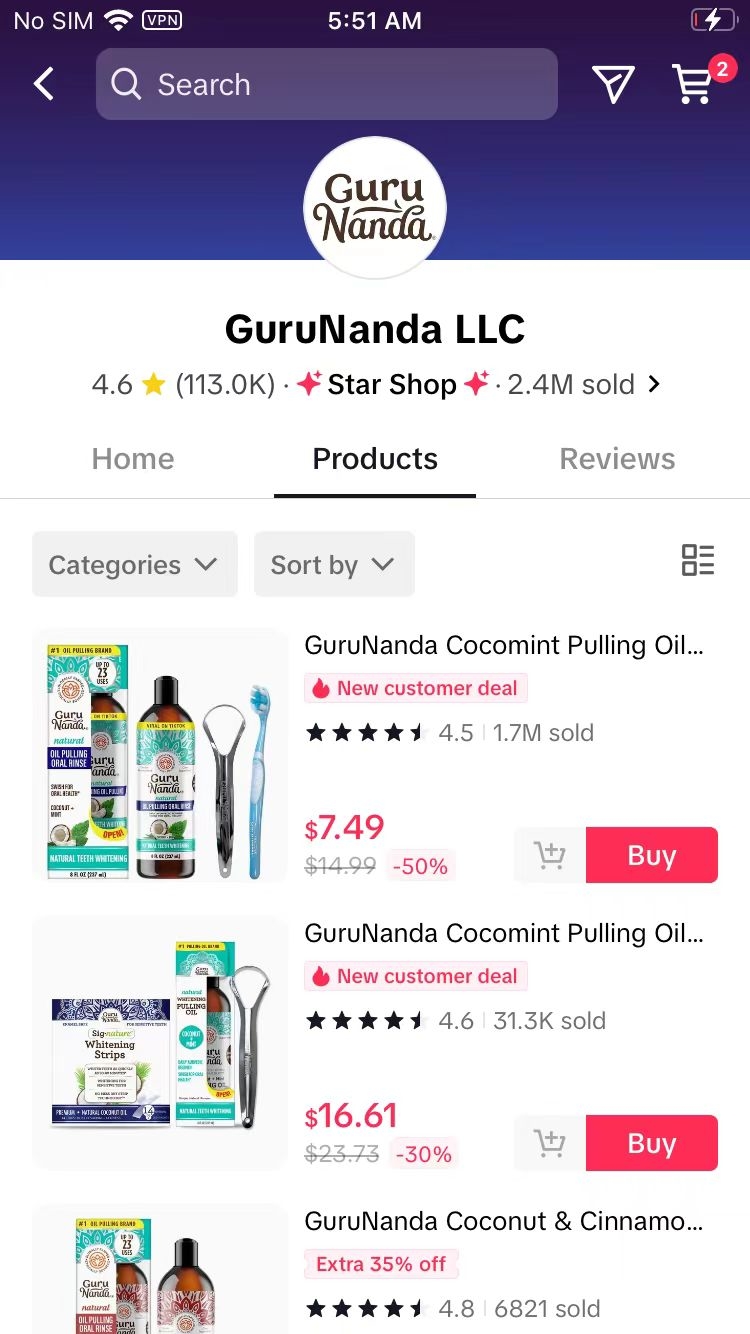Add the $16.61 bundle to cart
Screen dimensions: 750x1334
coord(550,1143)
